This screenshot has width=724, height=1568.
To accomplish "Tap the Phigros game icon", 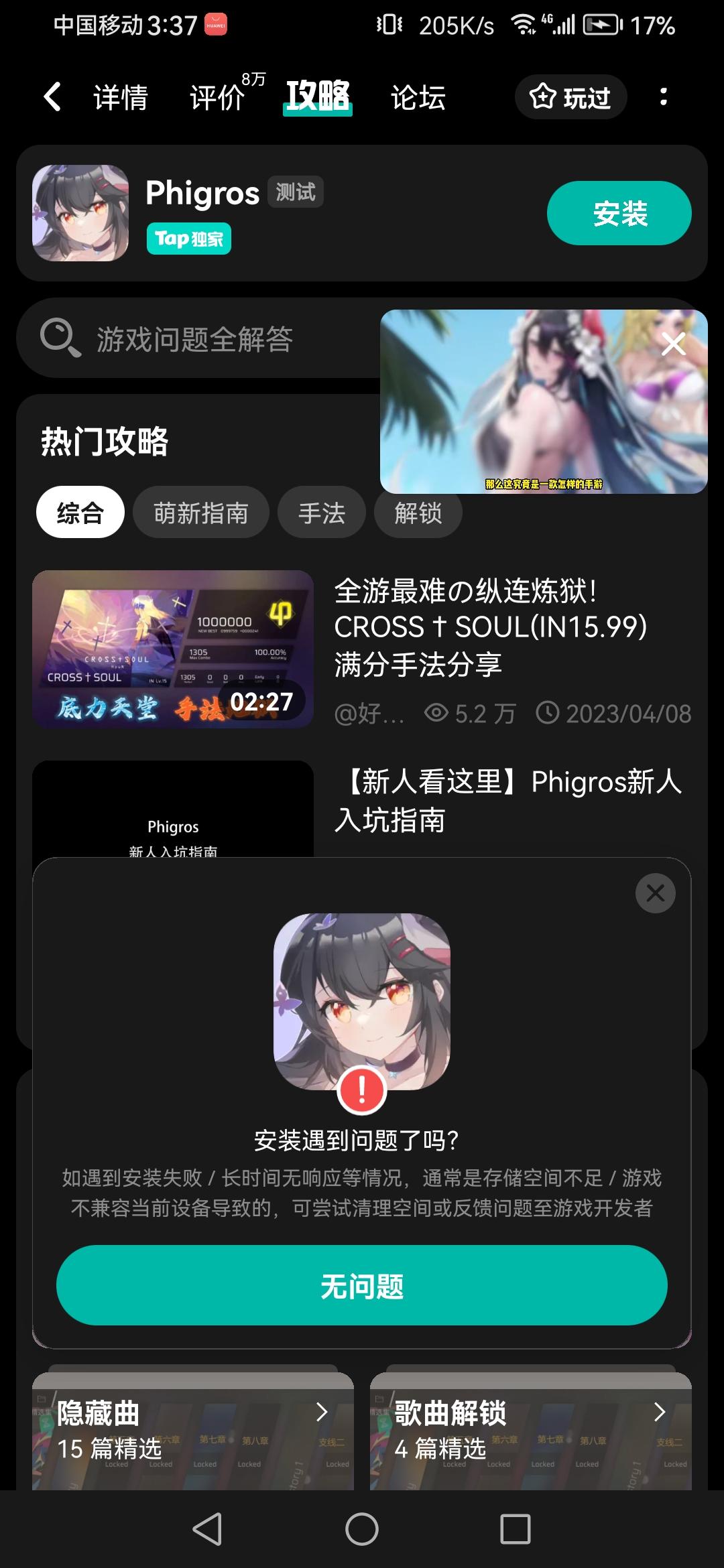I will pyautogui.click(x=80, y=213).
